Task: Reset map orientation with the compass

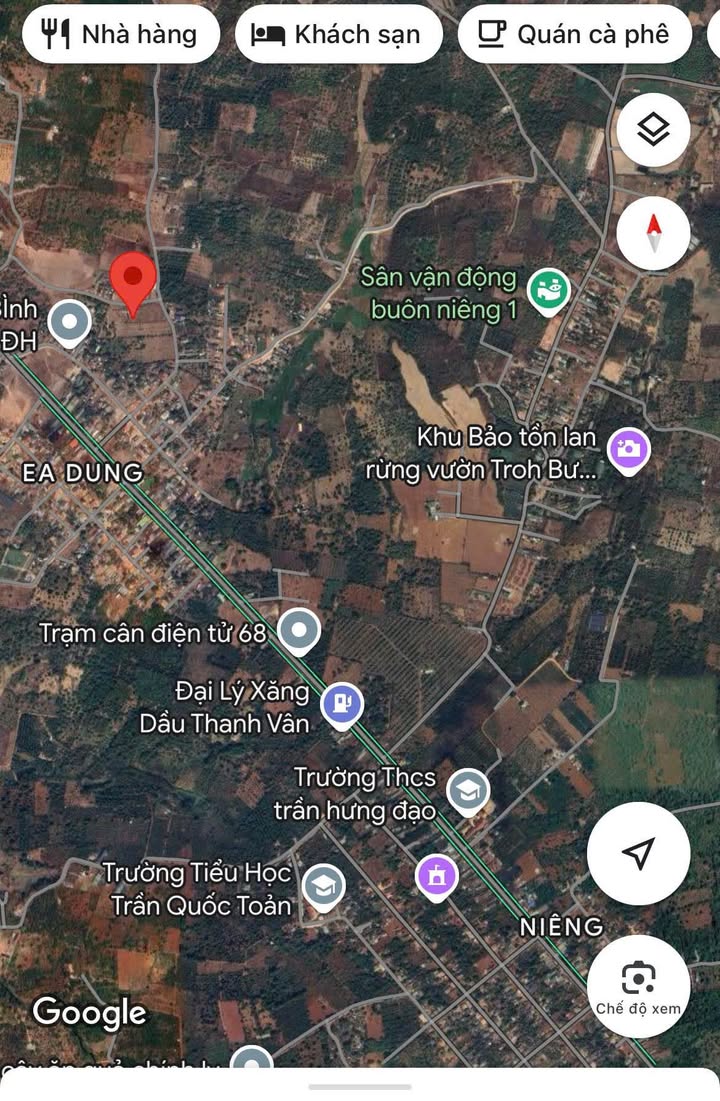Action: pos(653,234)
